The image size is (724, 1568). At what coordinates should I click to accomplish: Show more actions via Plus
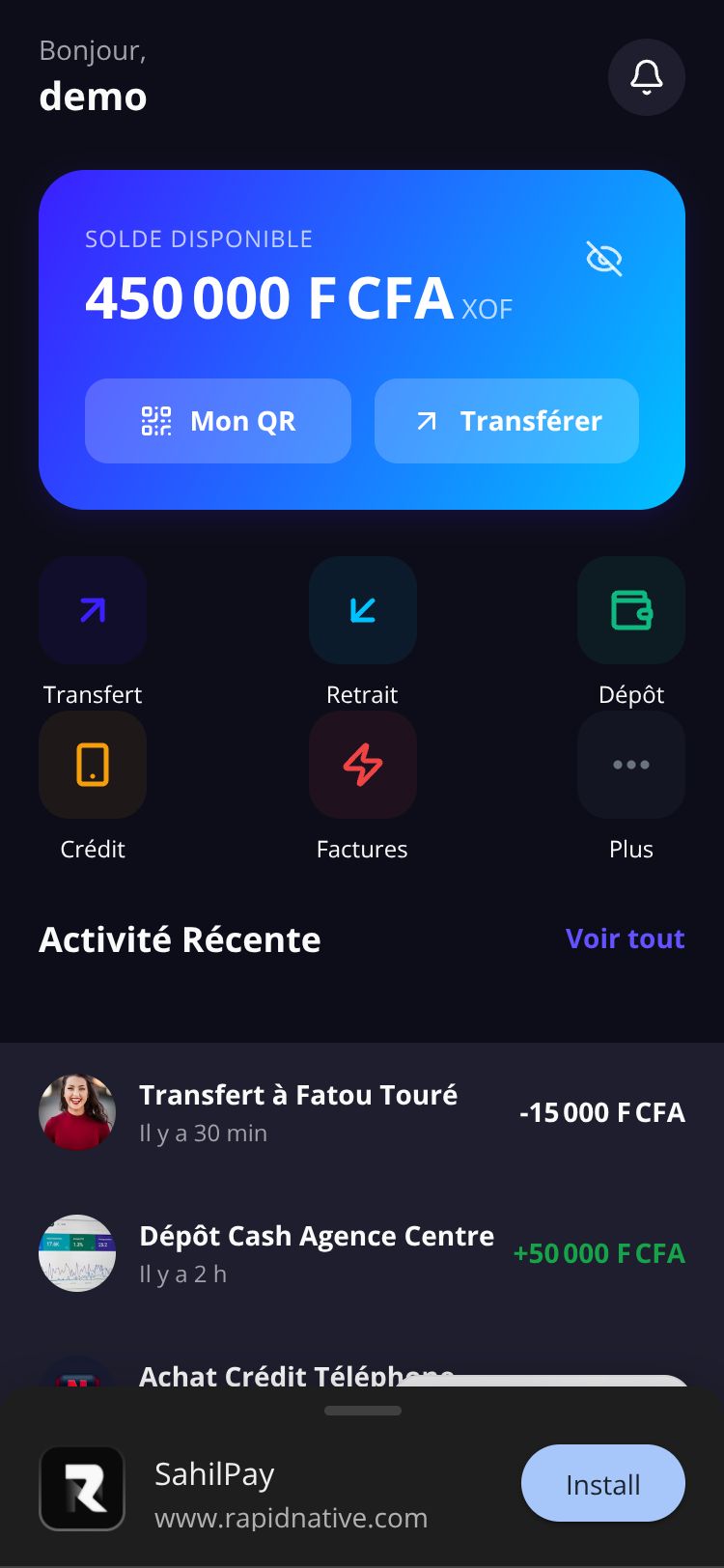631,765
